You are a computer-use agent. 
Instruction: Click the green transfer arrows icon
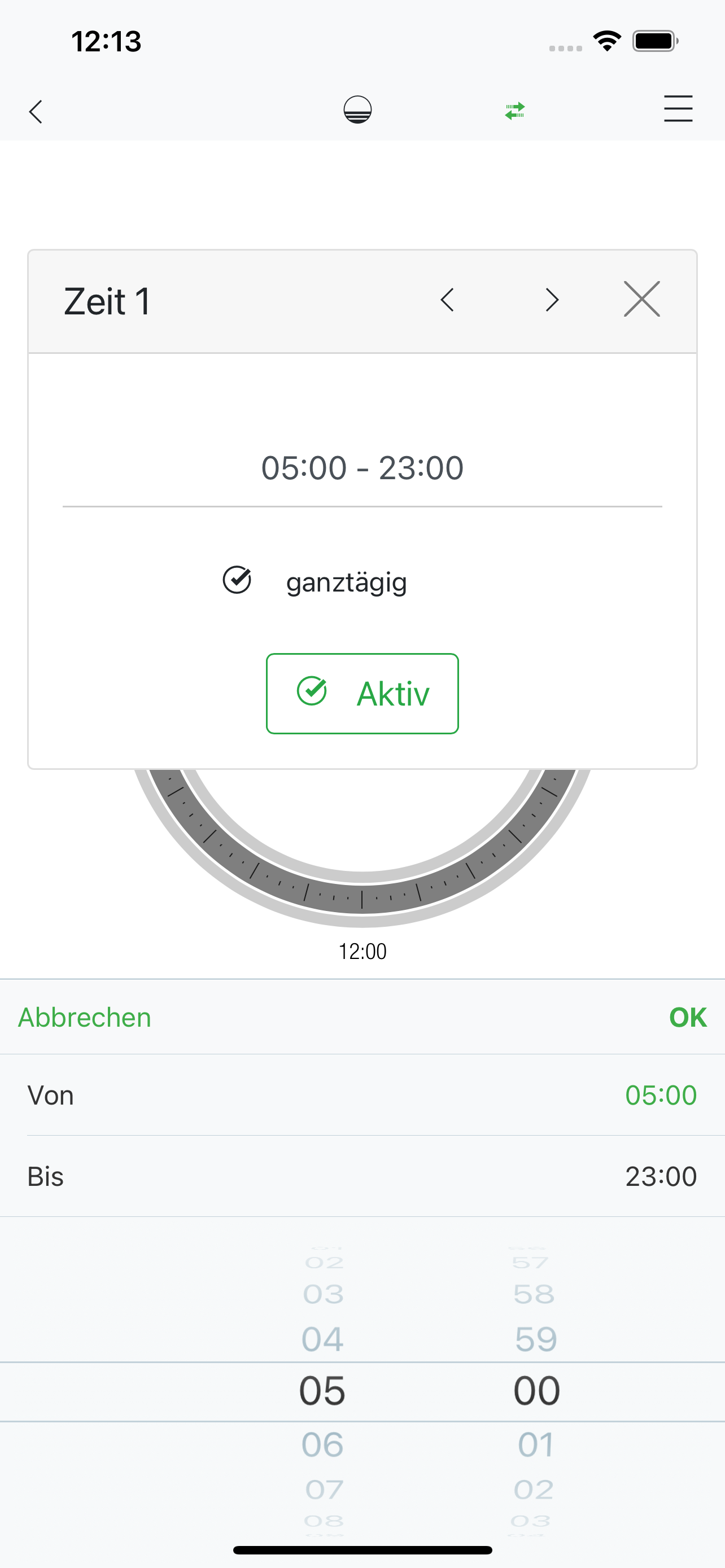pos(514,111)
